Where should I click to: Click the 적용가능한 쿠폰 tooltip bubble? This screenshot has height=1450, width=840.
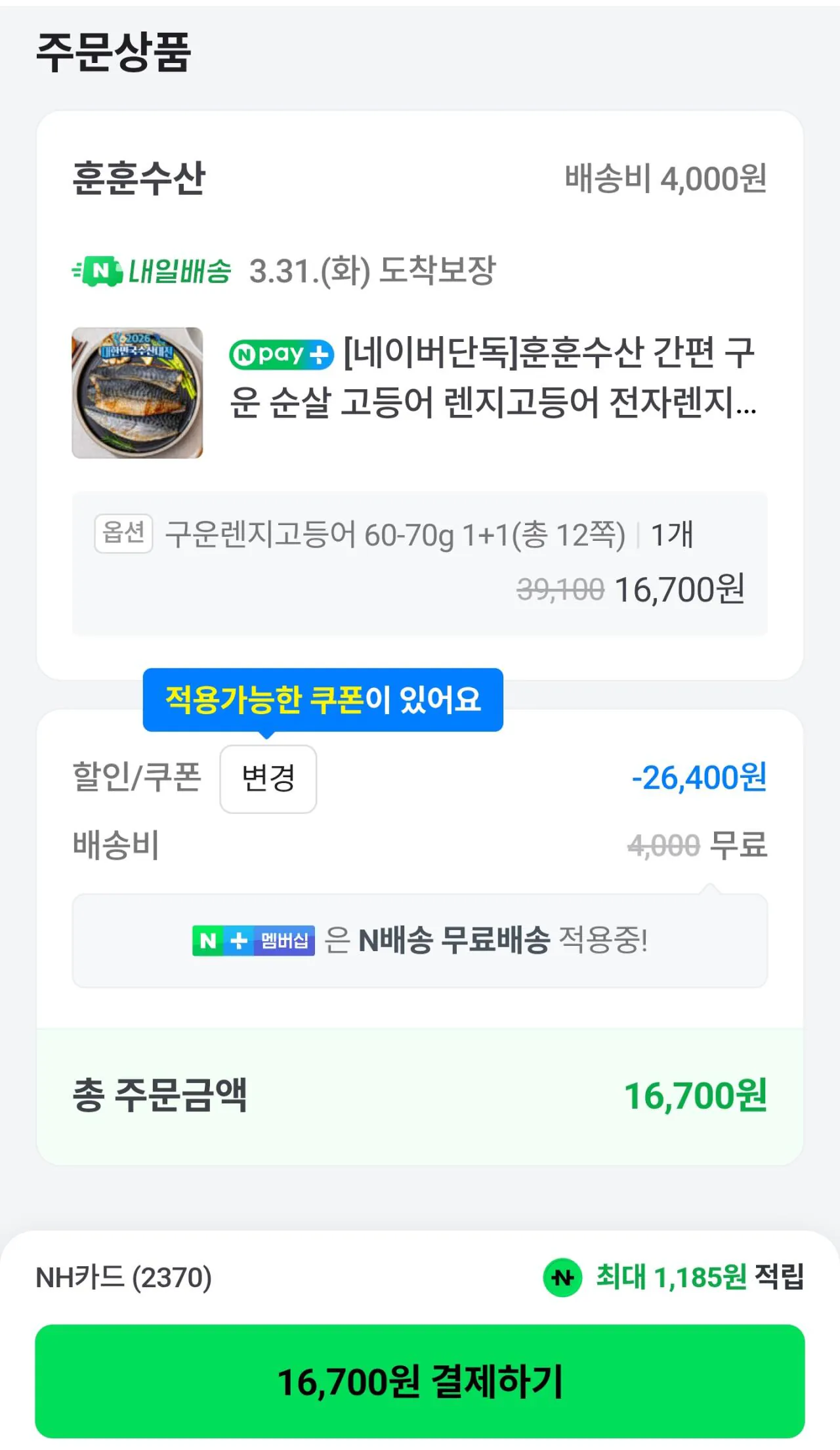[323, 701]
